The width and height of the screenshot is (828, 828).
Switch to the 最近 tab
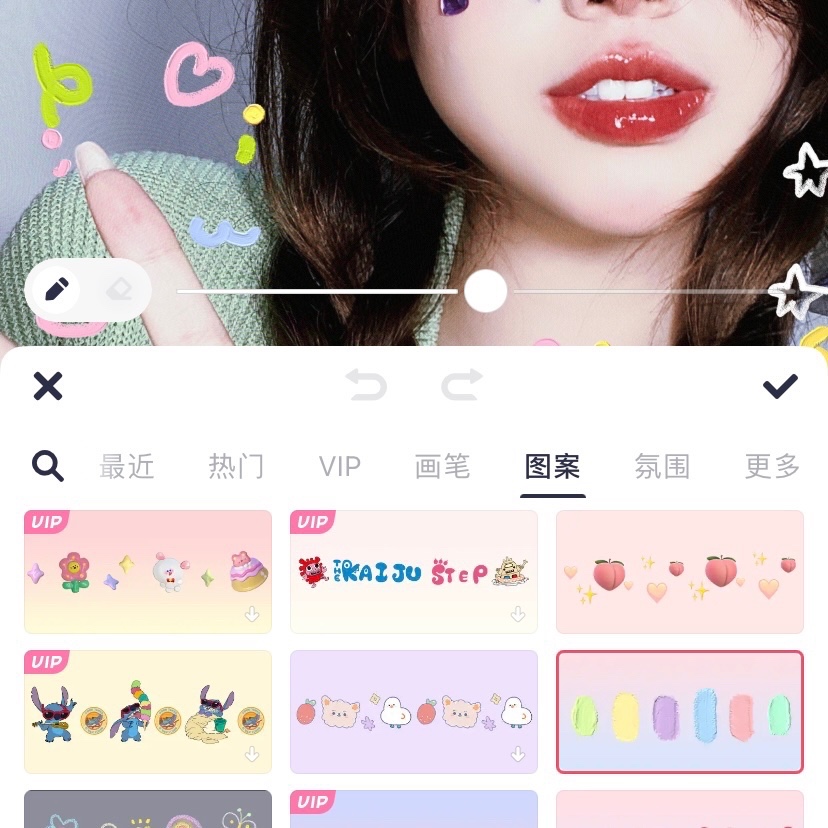tap(127, 466)
